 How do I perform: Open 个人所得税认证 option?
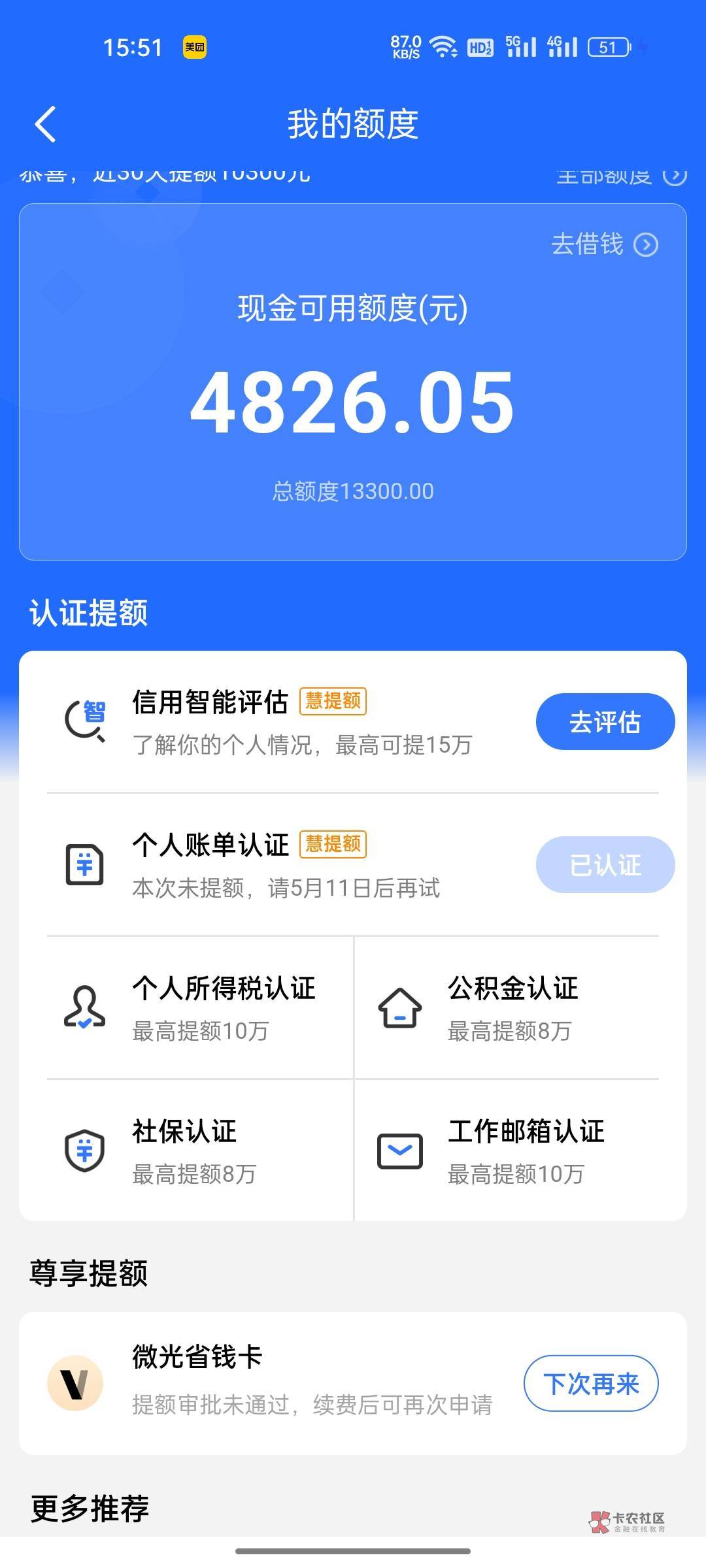click(200, 1008)
